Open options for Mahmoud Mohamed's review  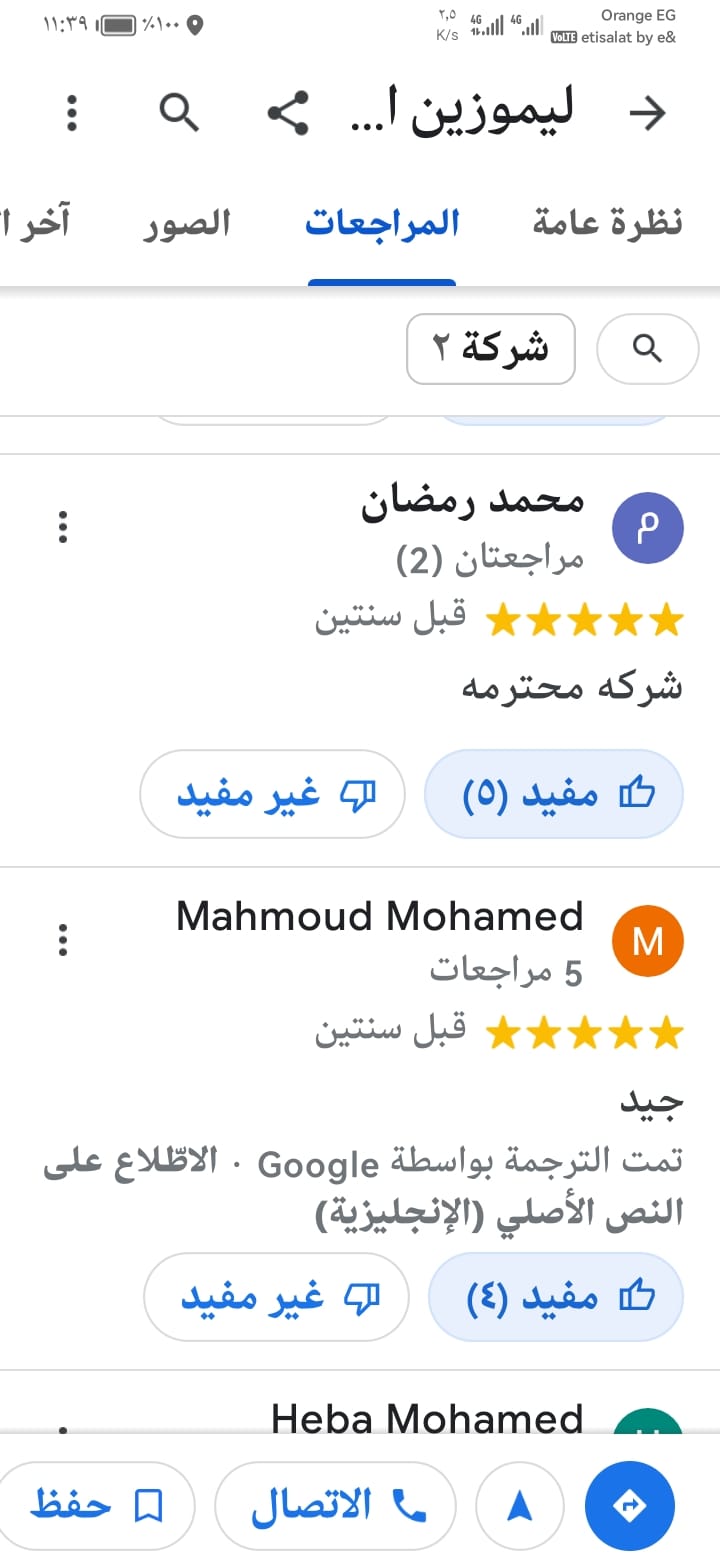[63, 939]
